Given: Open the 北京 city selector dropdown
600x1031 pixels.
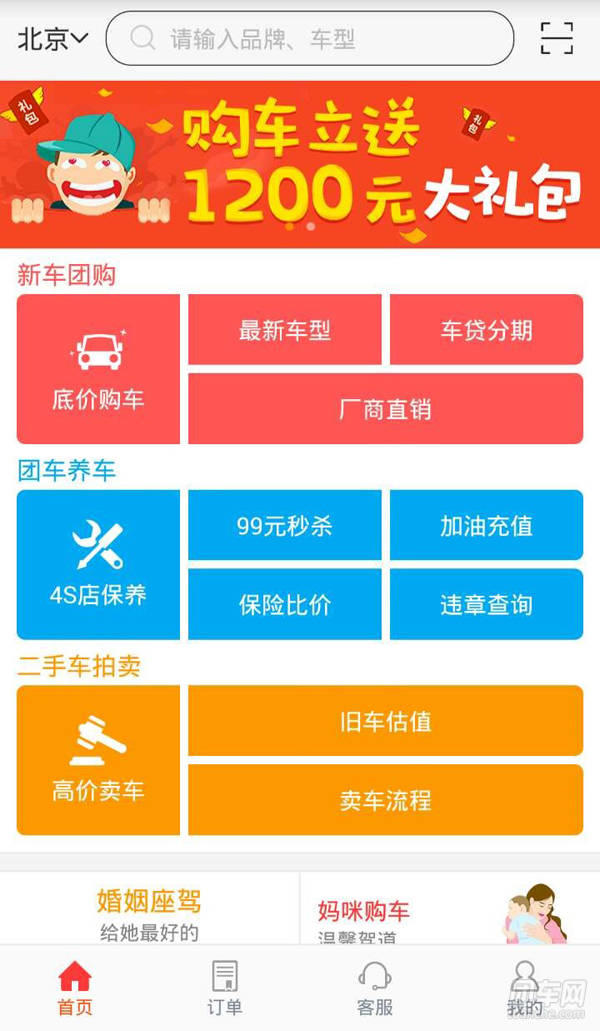Looking at the screenshot, I should 53,39.
